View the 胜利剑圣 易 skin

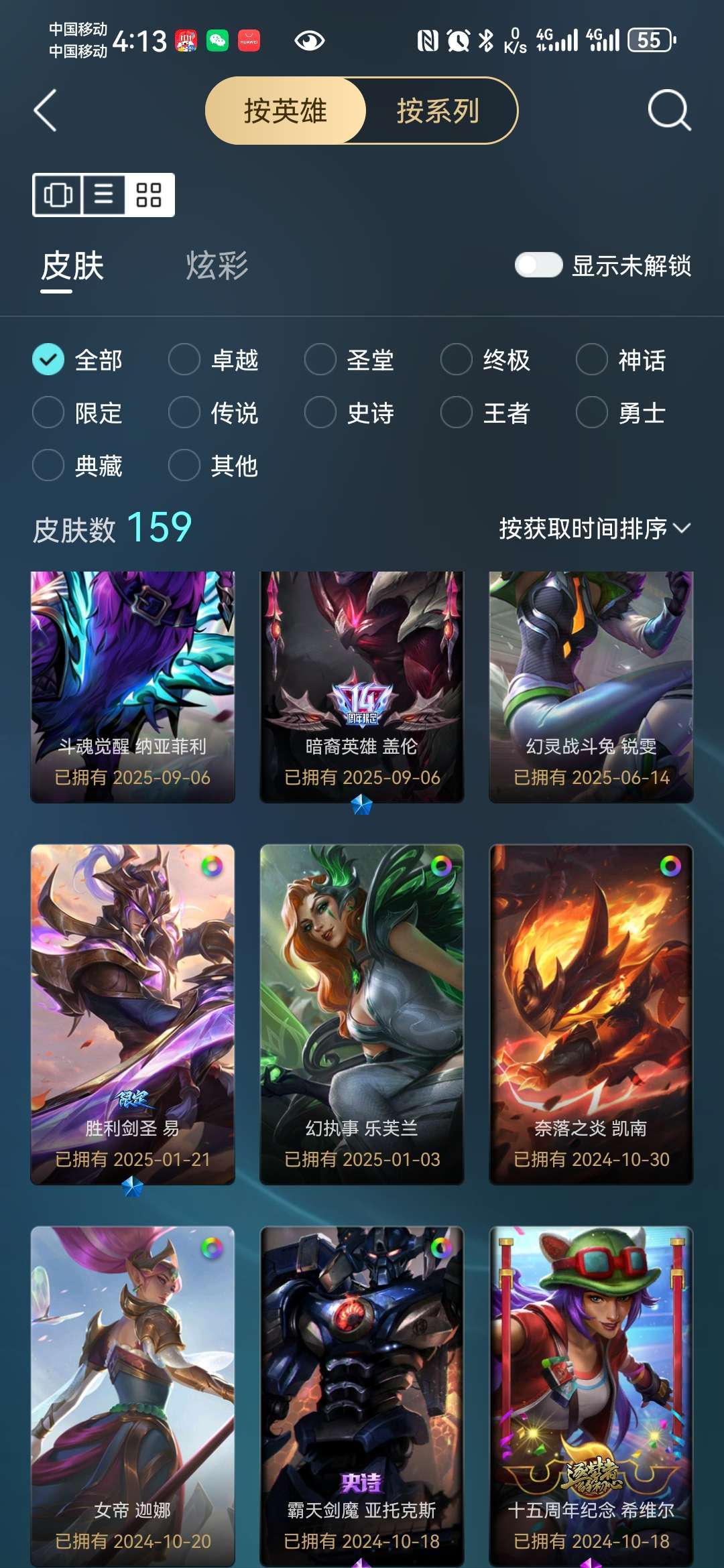pyautogui.click(x=133, y=1014)
